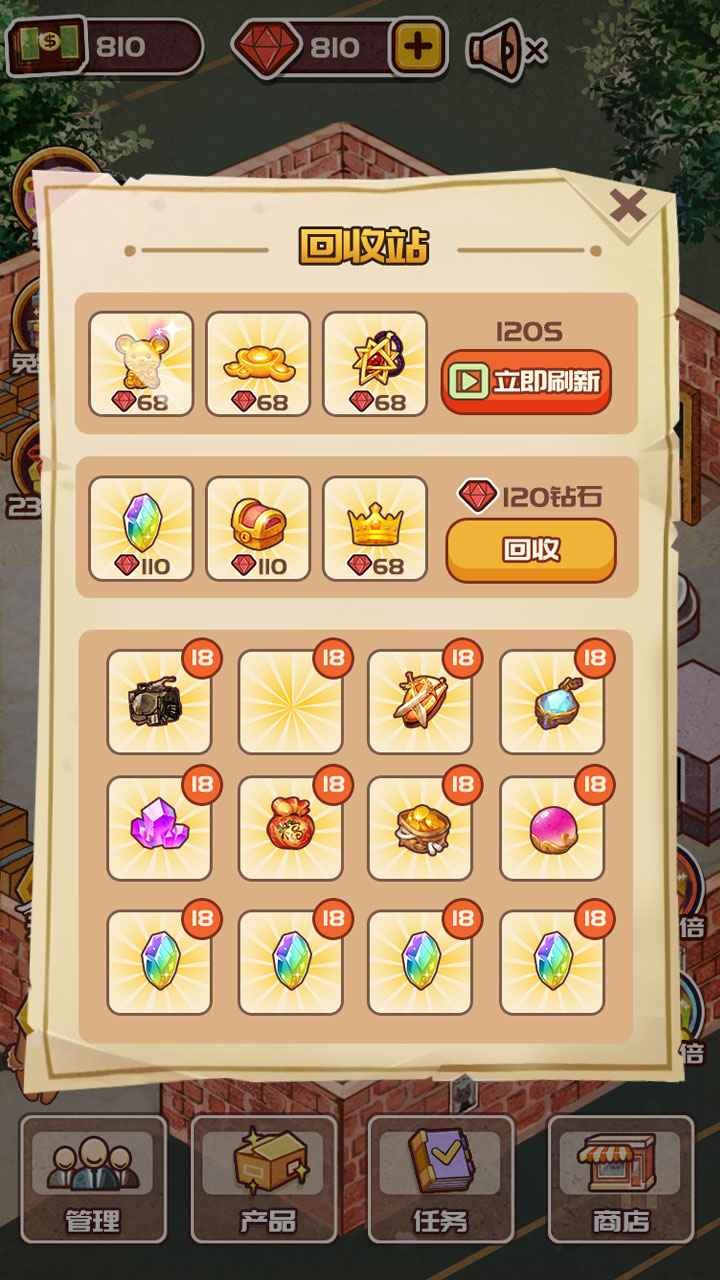Pick the sword and shield item

coord(420,702)
